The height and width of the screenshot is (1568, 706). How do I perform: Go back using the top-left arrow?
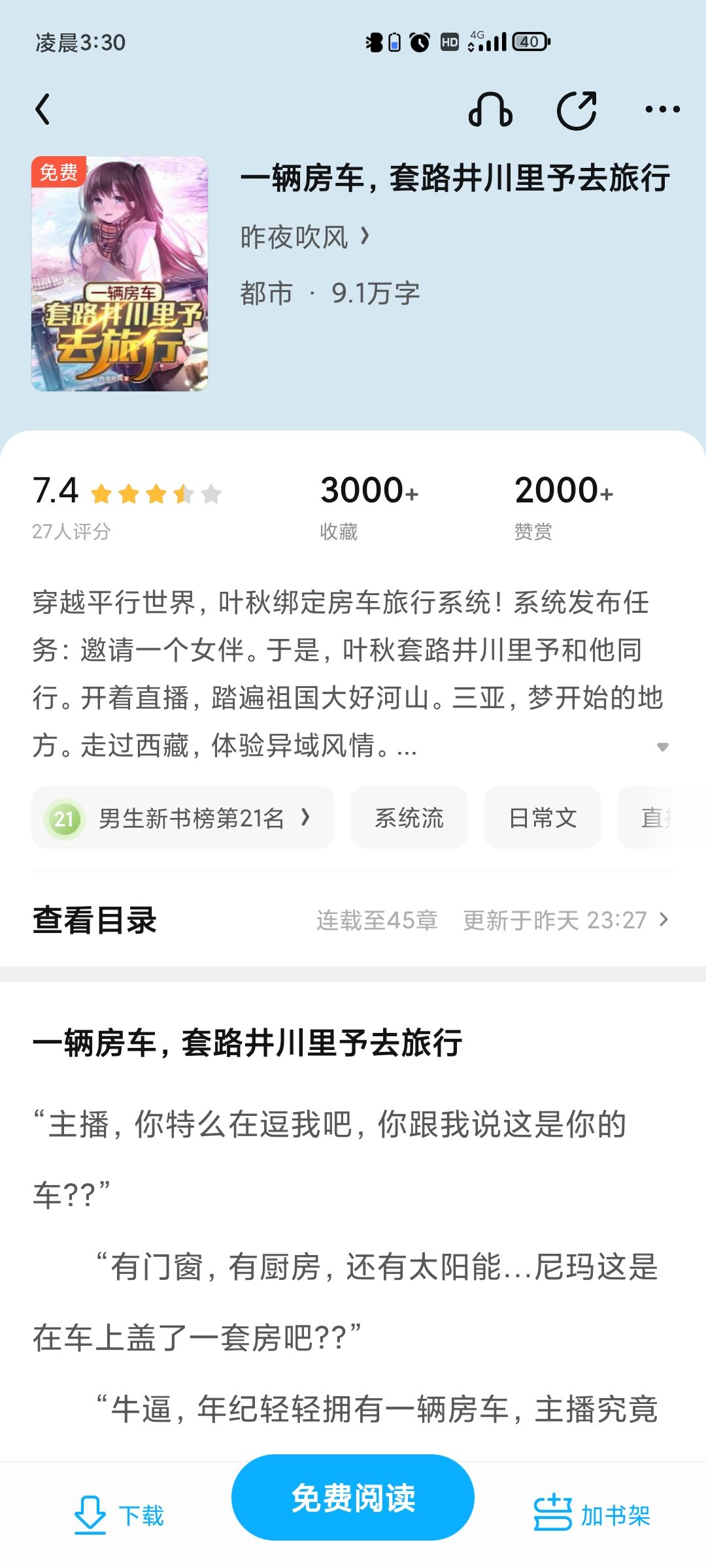coord(43,109)
